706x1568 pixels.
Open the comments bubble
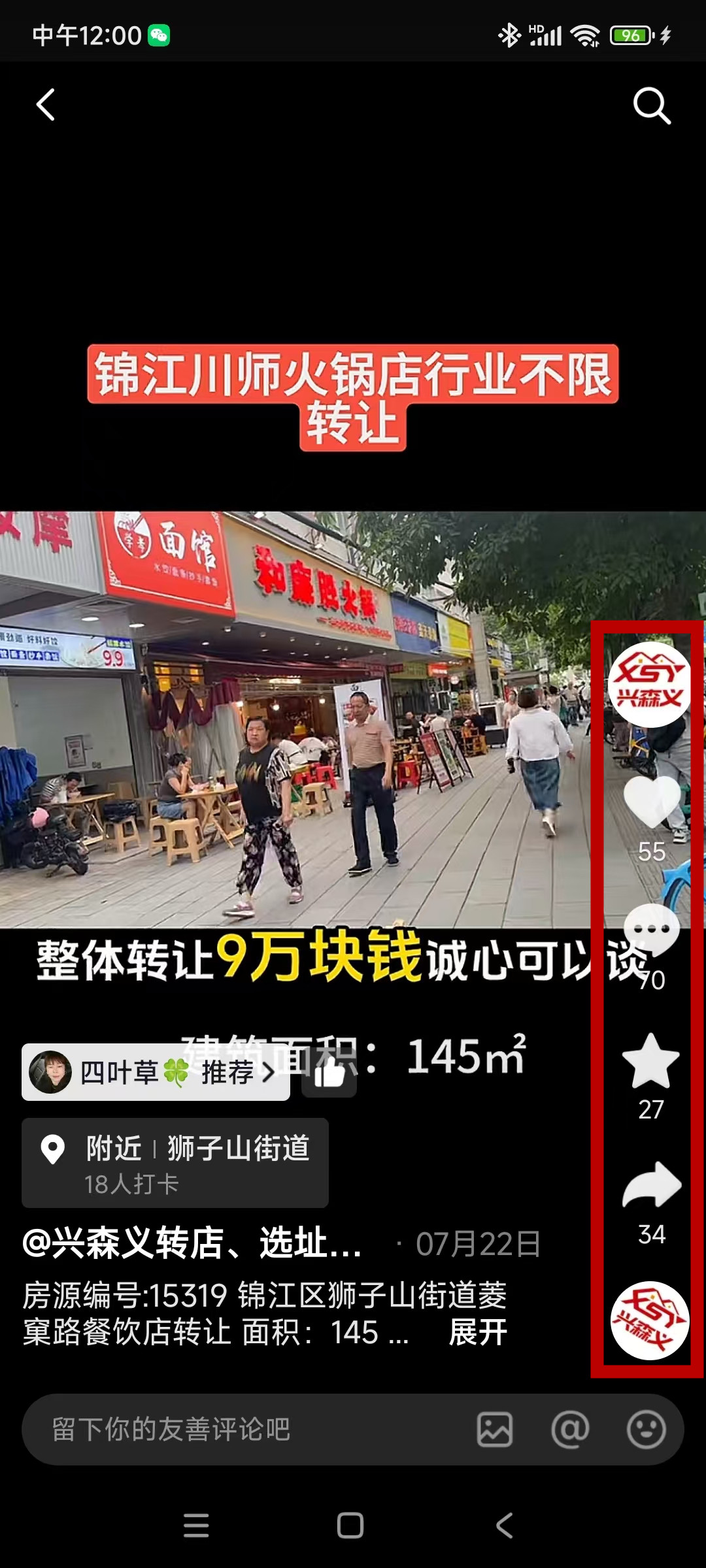[x=651, y=931]
